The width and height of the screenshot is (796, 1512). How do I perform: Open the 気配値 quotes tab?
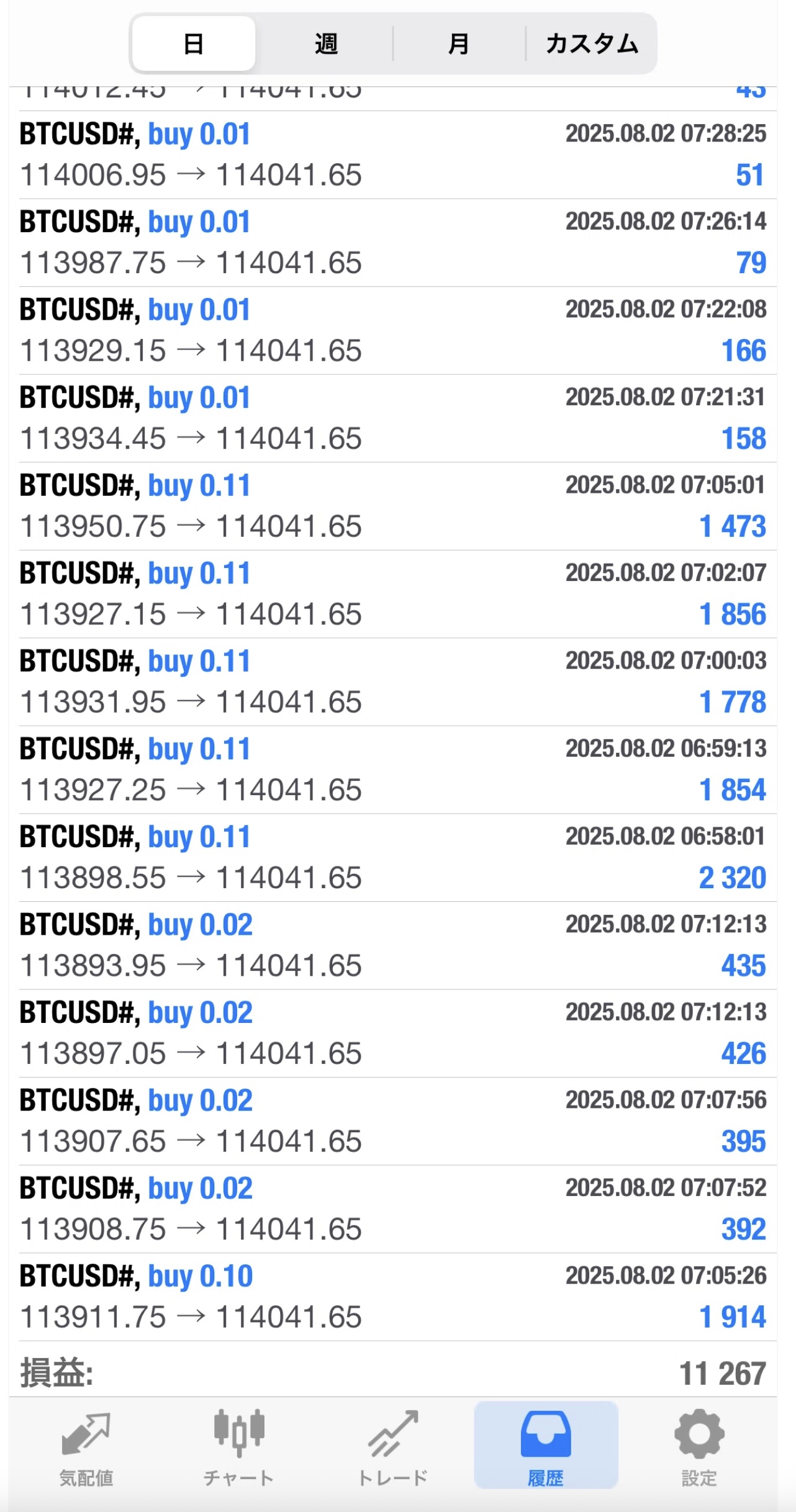[x=86, y=1447]
